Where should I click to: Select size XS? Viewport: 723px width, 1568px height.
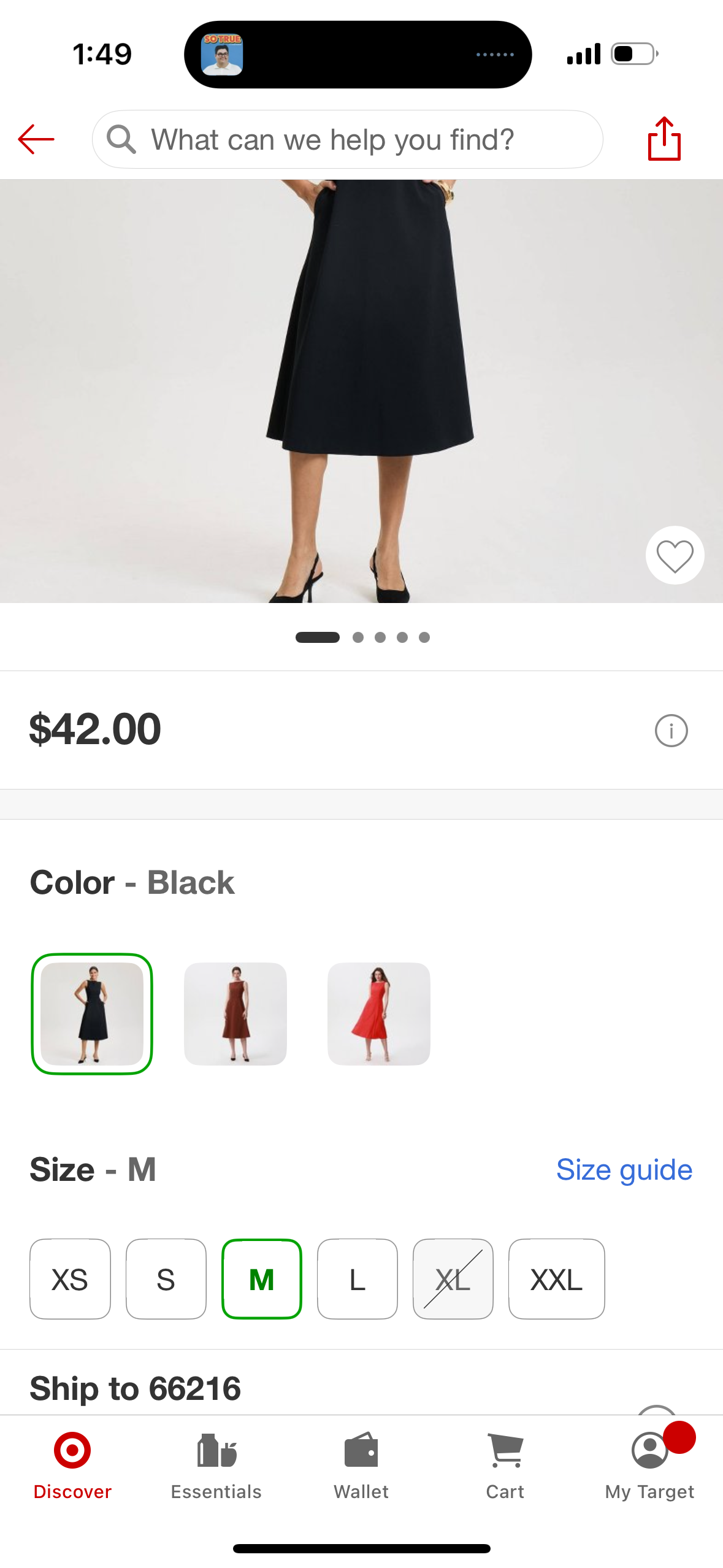tap(70, 1279)
